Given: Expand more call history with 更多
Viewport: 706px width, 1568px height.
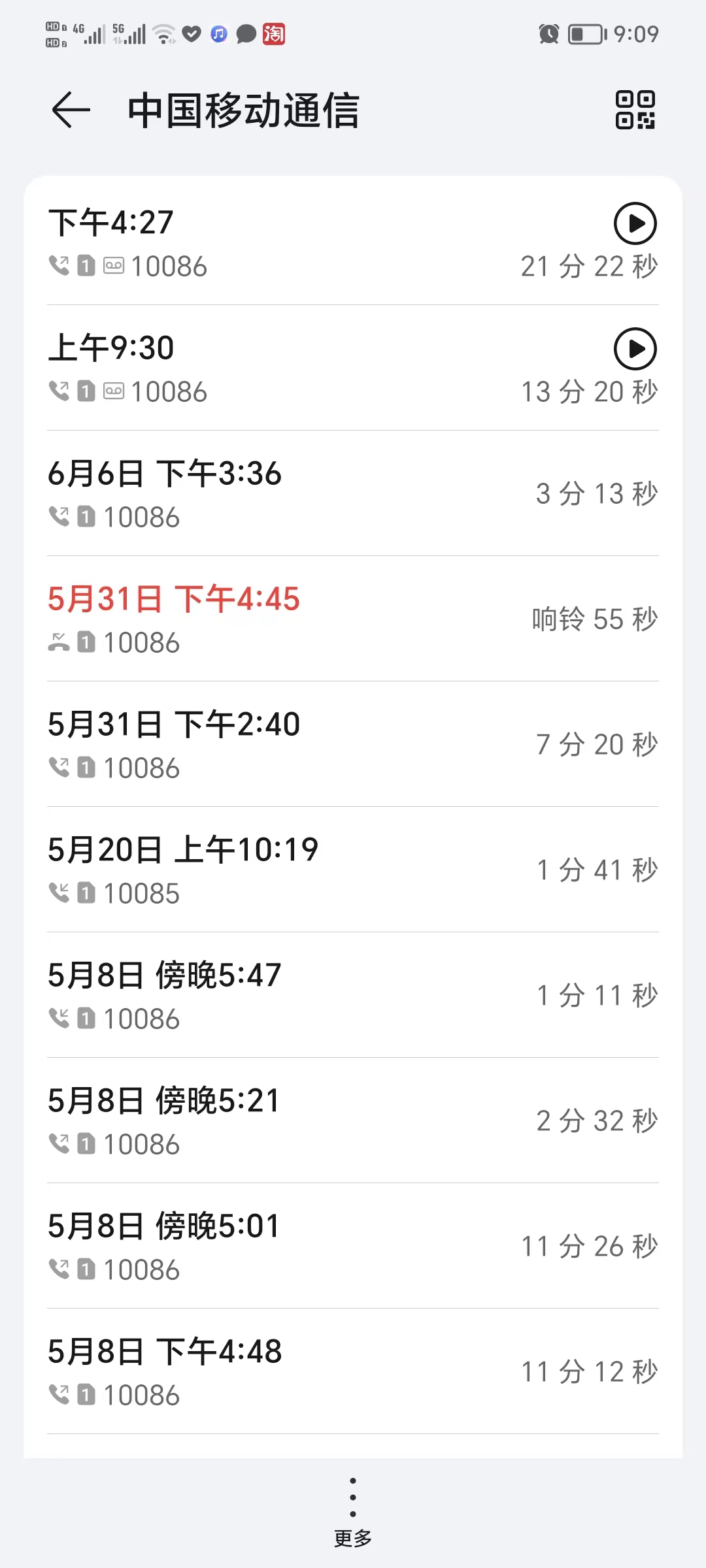Looking at the screenshot, I should [353, 1539].
